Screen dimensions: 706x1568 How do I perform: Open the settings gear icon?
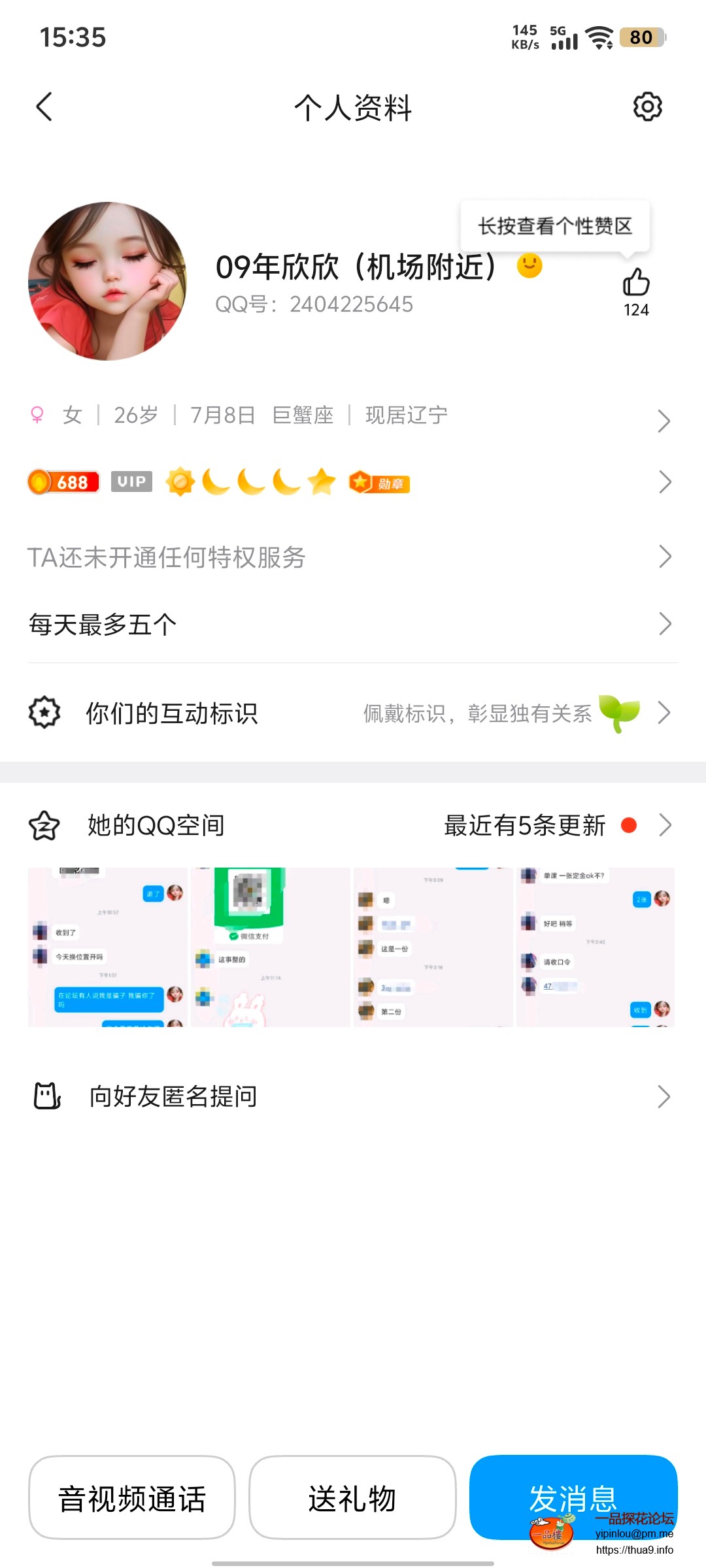coord(647,108)
